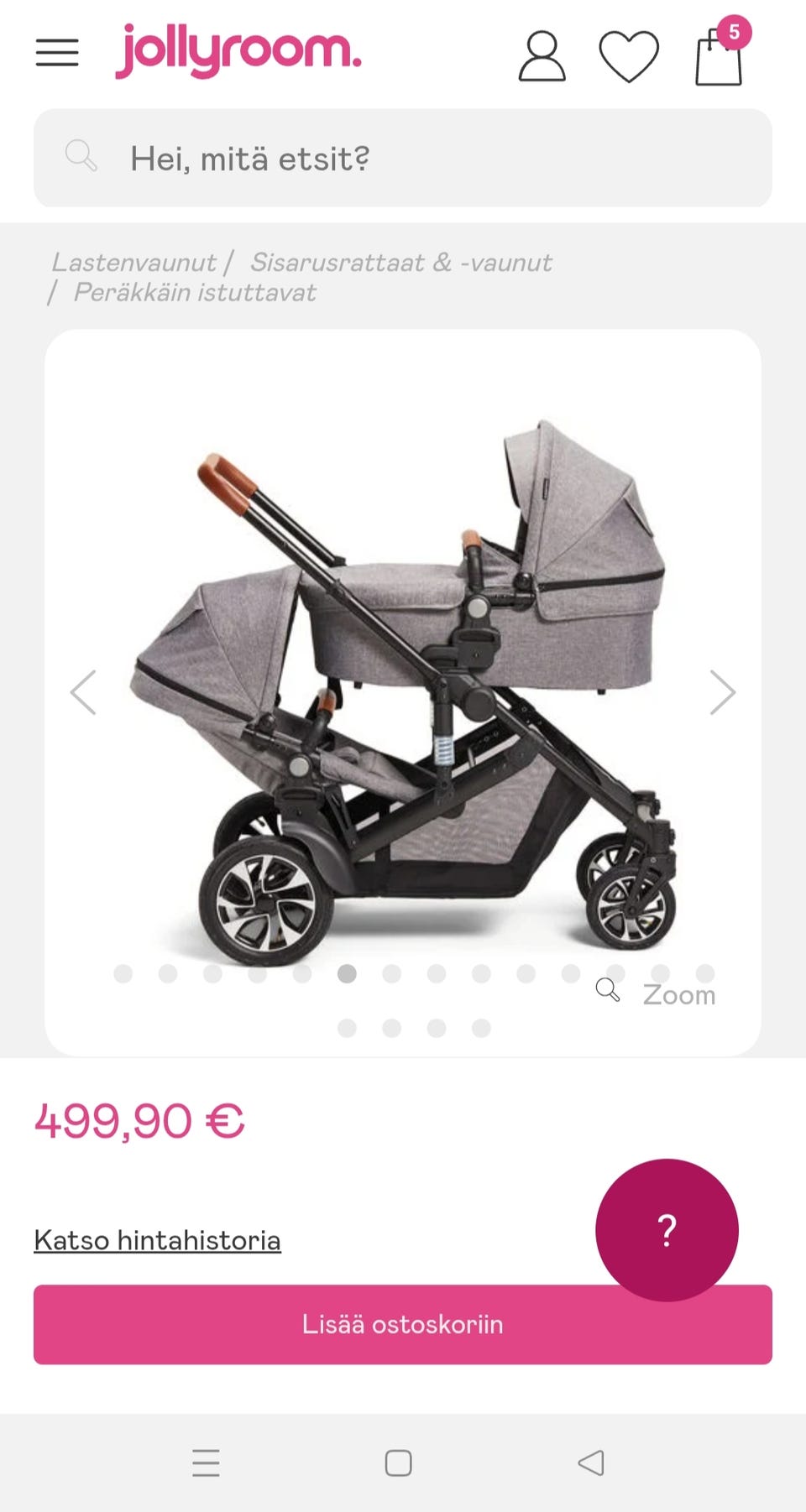Open Katso hintahistoria link
Viewport: 806px width, 1512px height.
tap(157, 1240)
